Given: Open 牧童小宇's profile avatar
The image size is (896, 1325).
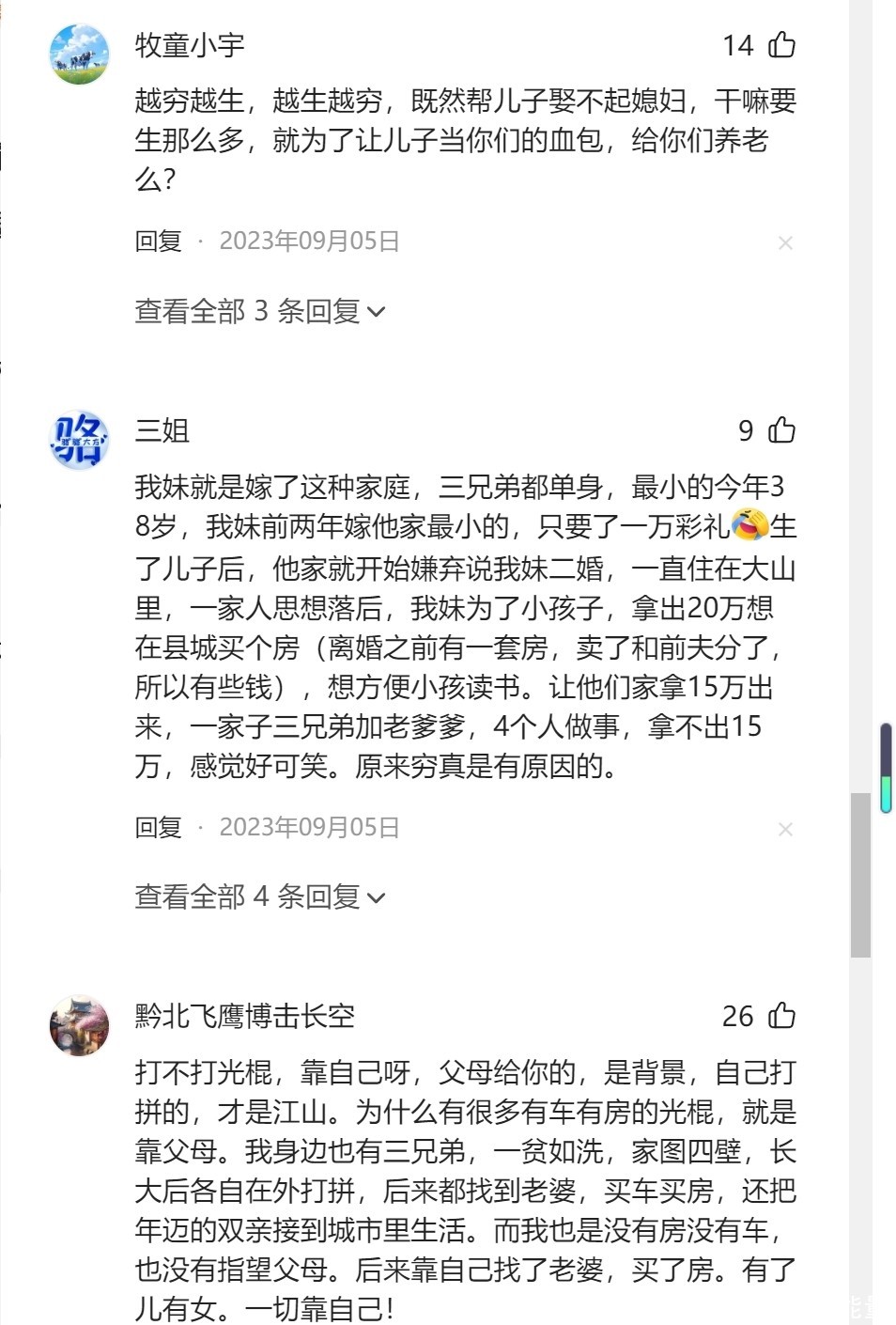Looking at the screenshot, I should pyautogui.click(x=79, y=55).
